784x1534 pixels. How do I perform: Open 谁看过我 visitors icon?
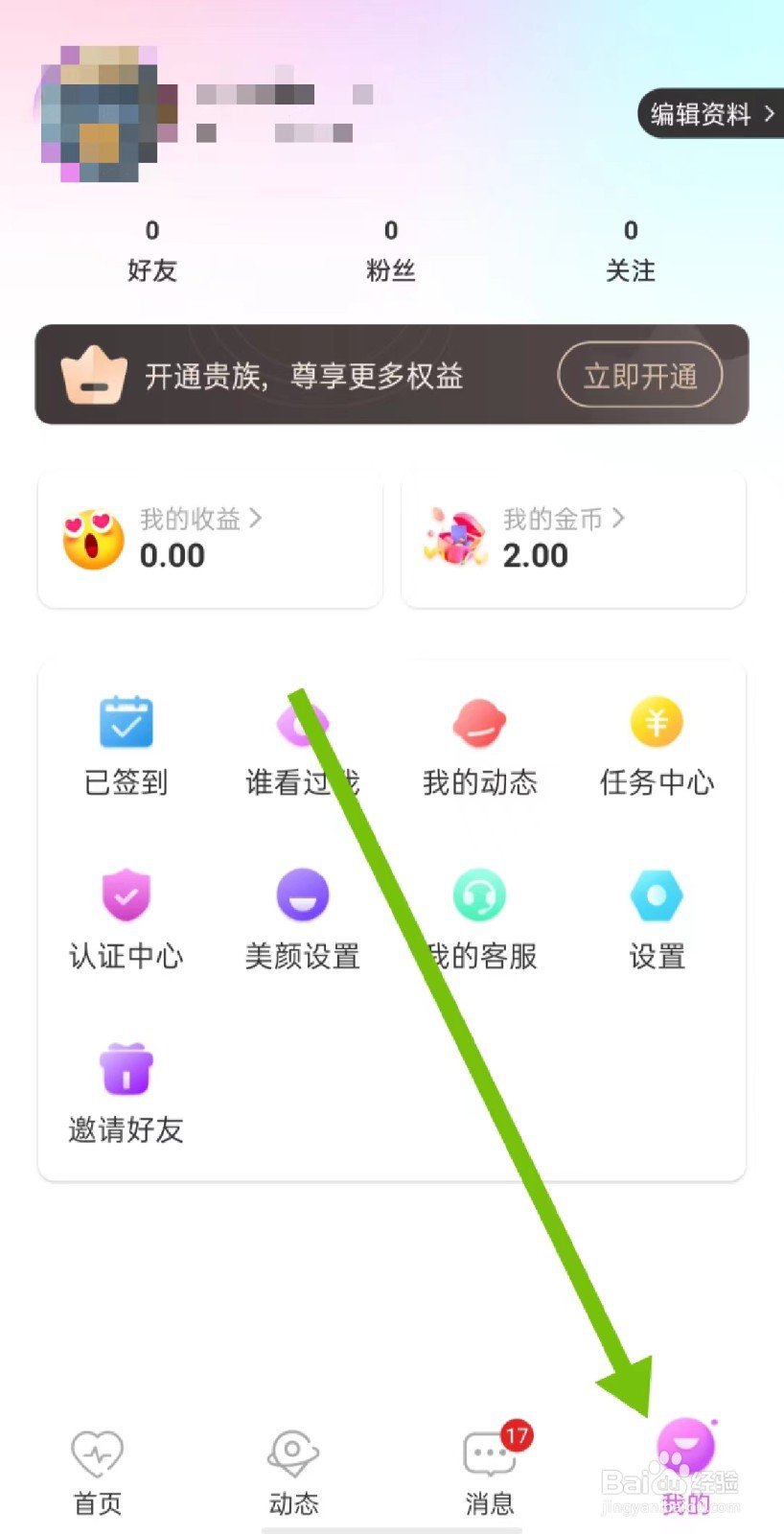tap(302, 722)
